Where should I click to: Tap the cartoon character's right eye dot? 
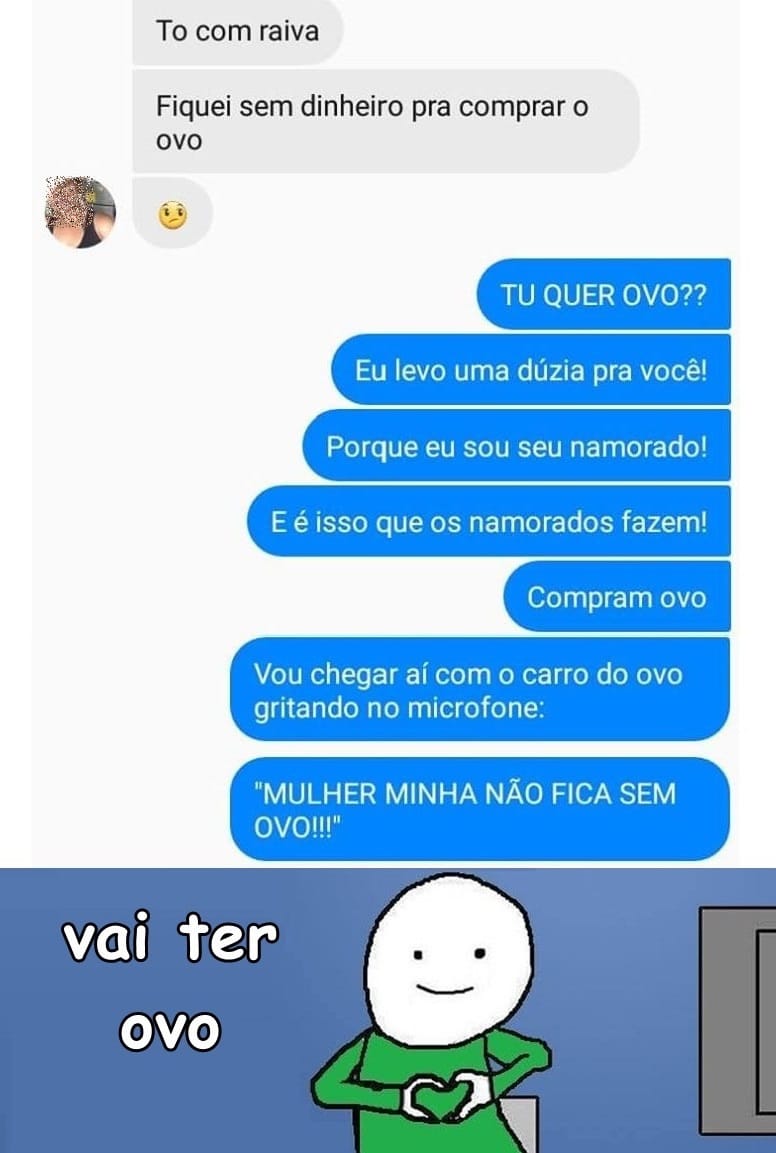tap(481, 955)
